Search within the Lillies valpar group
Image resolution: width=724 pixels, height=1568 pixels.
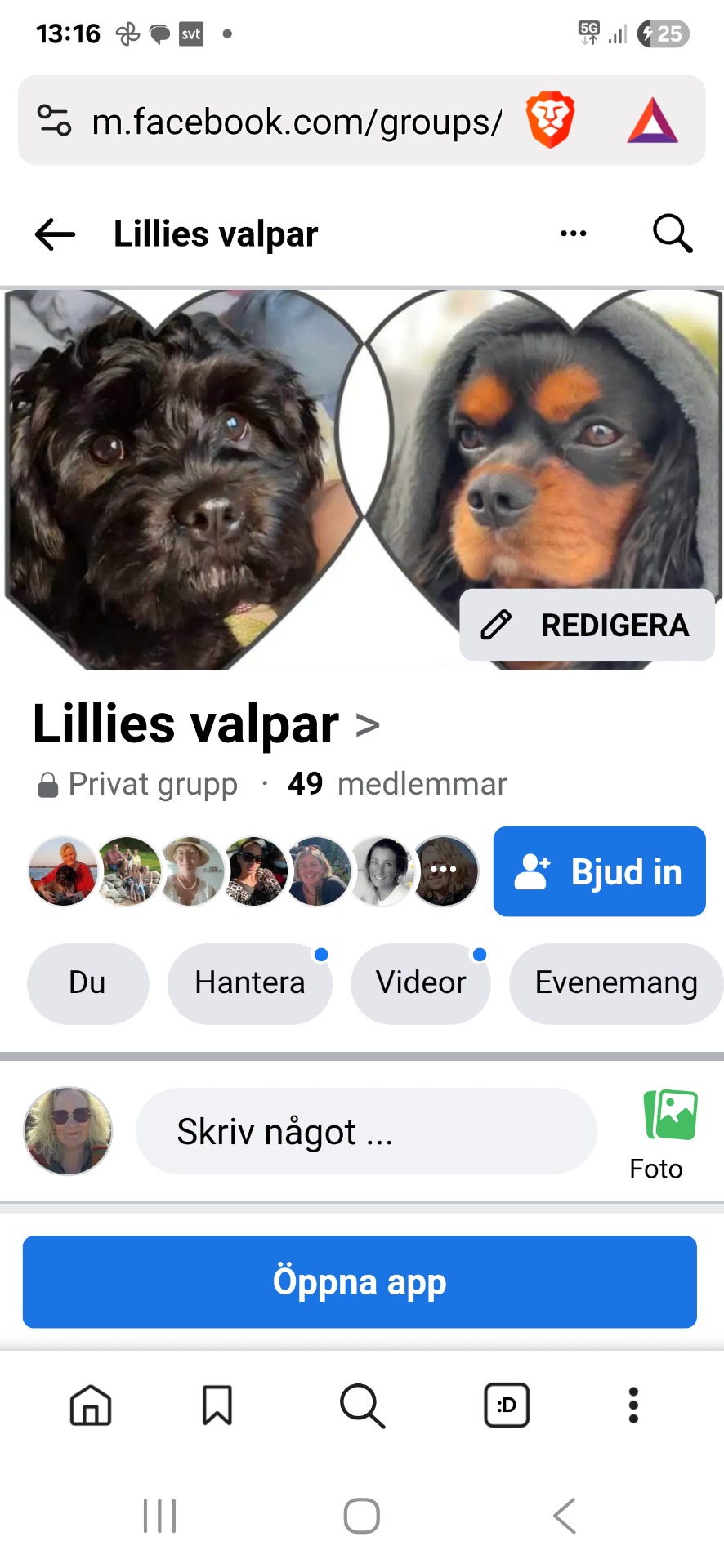tap(672, 234)
